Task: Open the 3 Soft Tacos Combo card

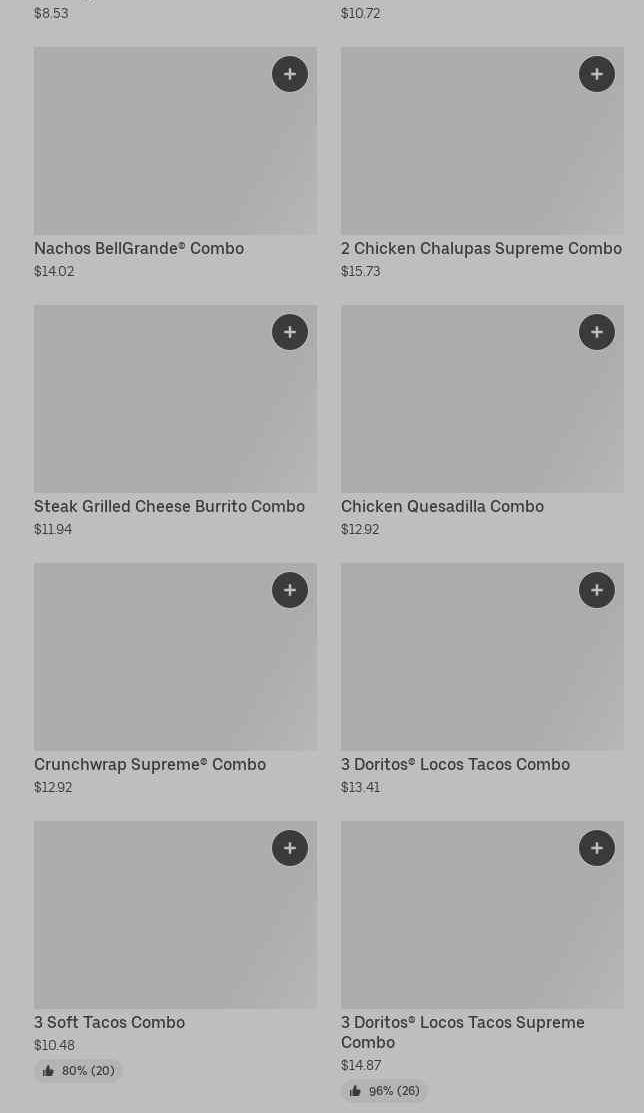Action: [x=150, y=925]
